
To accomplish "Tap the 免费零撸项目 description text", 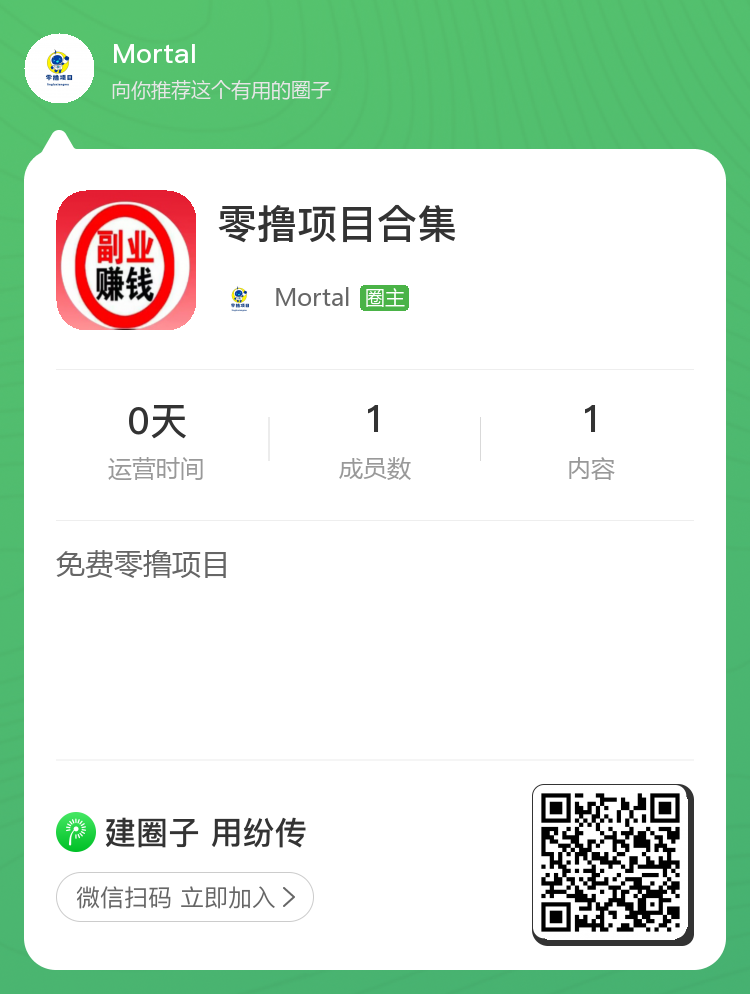I will (142, 565).
